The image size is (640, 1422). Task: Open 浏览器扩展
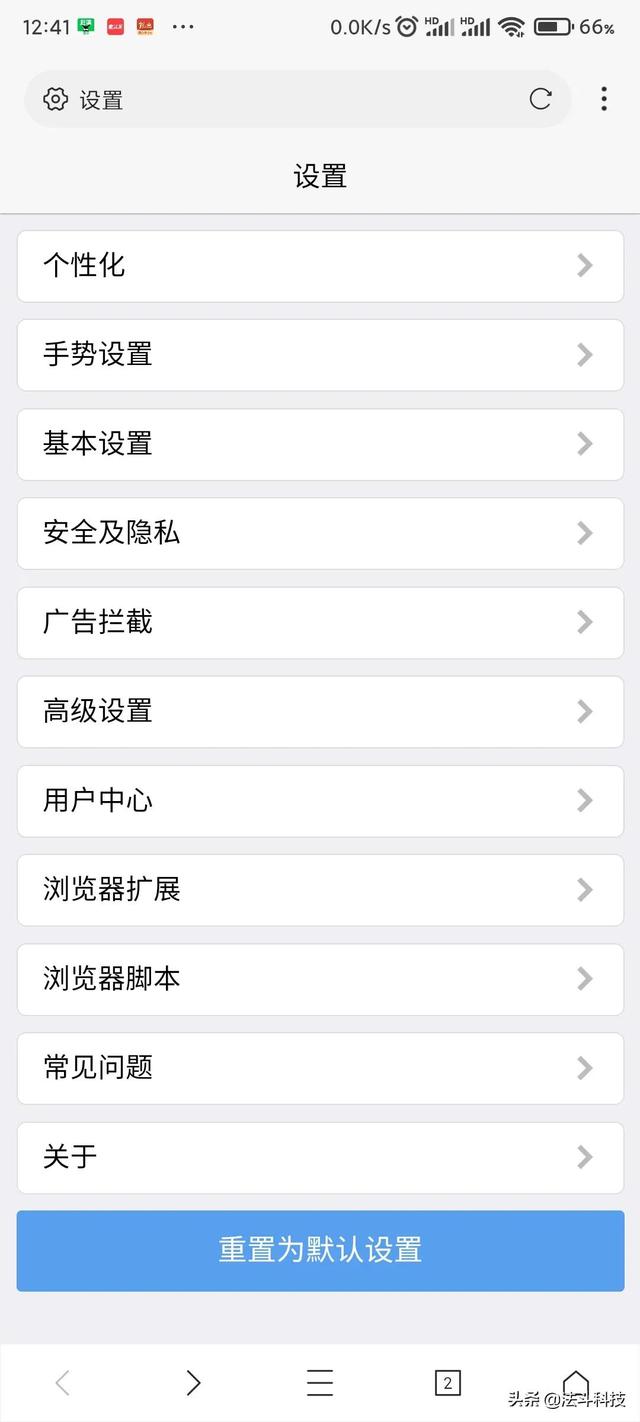[320, 890]
